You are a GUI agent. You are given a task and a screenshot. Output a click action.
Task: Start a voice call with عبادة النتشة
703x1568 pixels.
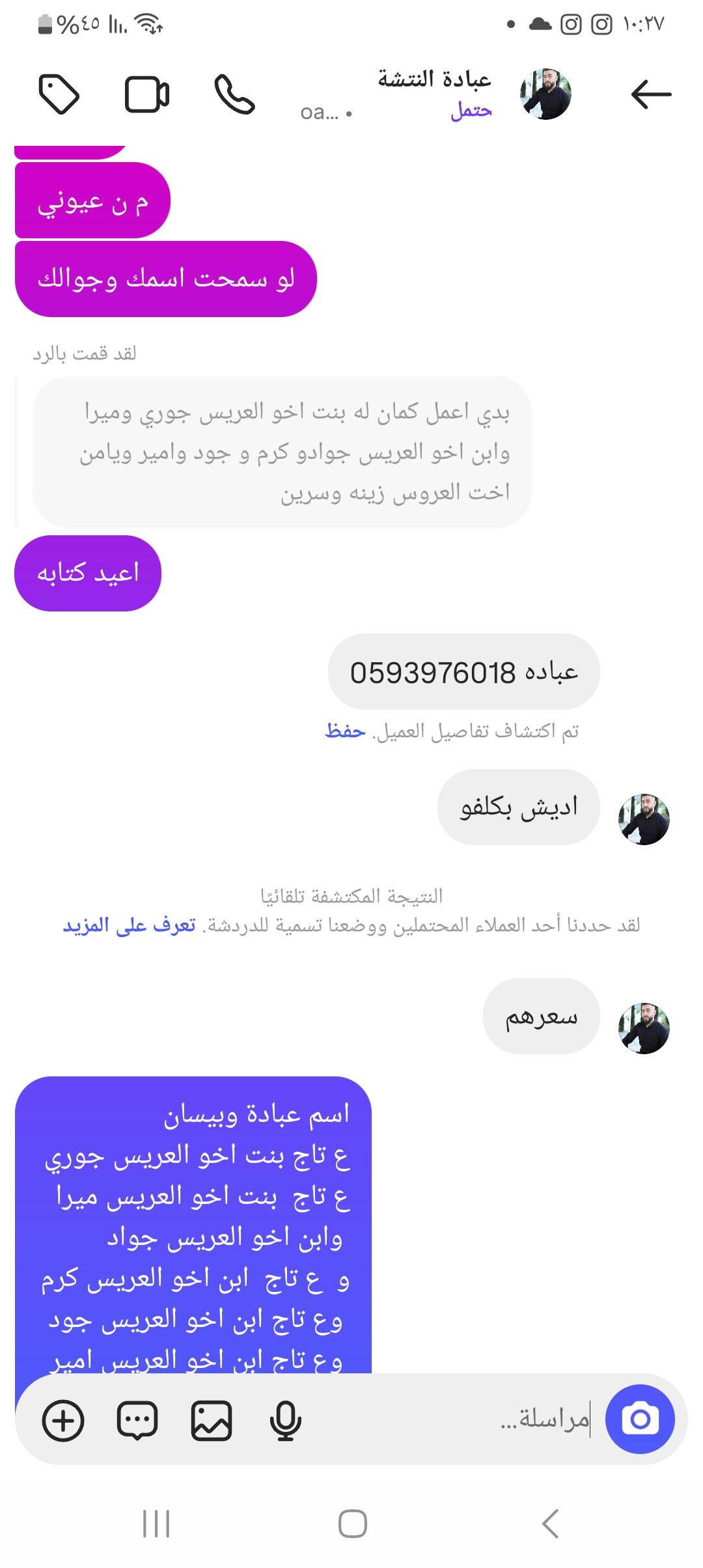pos(234,95)
